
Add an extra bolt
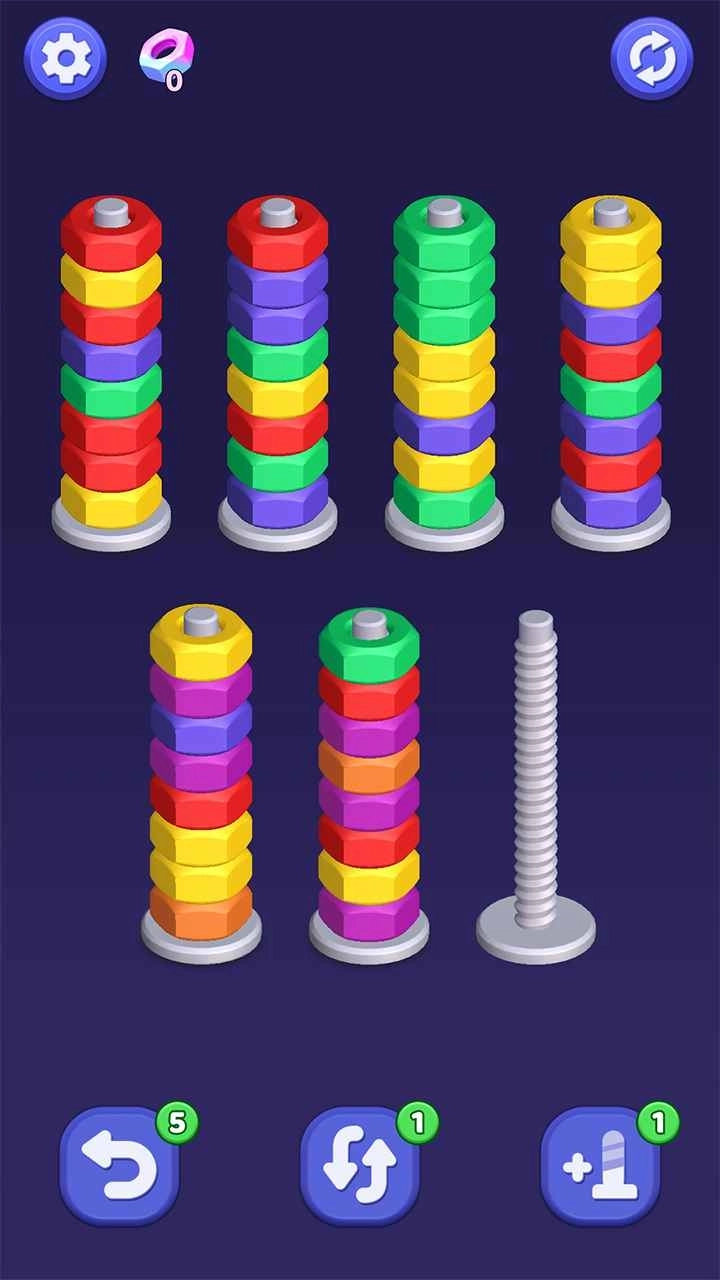tap(600, 1166)
